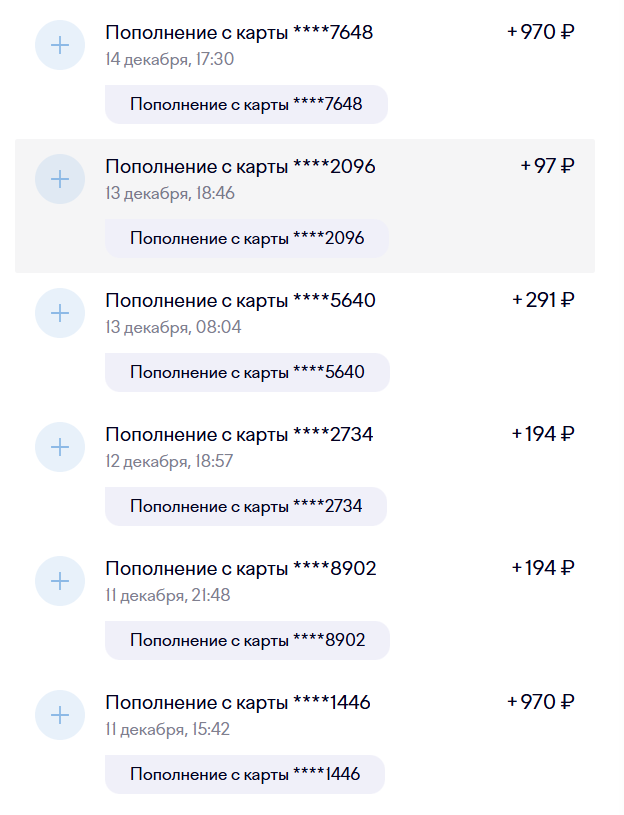
Task: Select the chip 'Пополнение с карты ****1446'
Action: pos(245,775)
